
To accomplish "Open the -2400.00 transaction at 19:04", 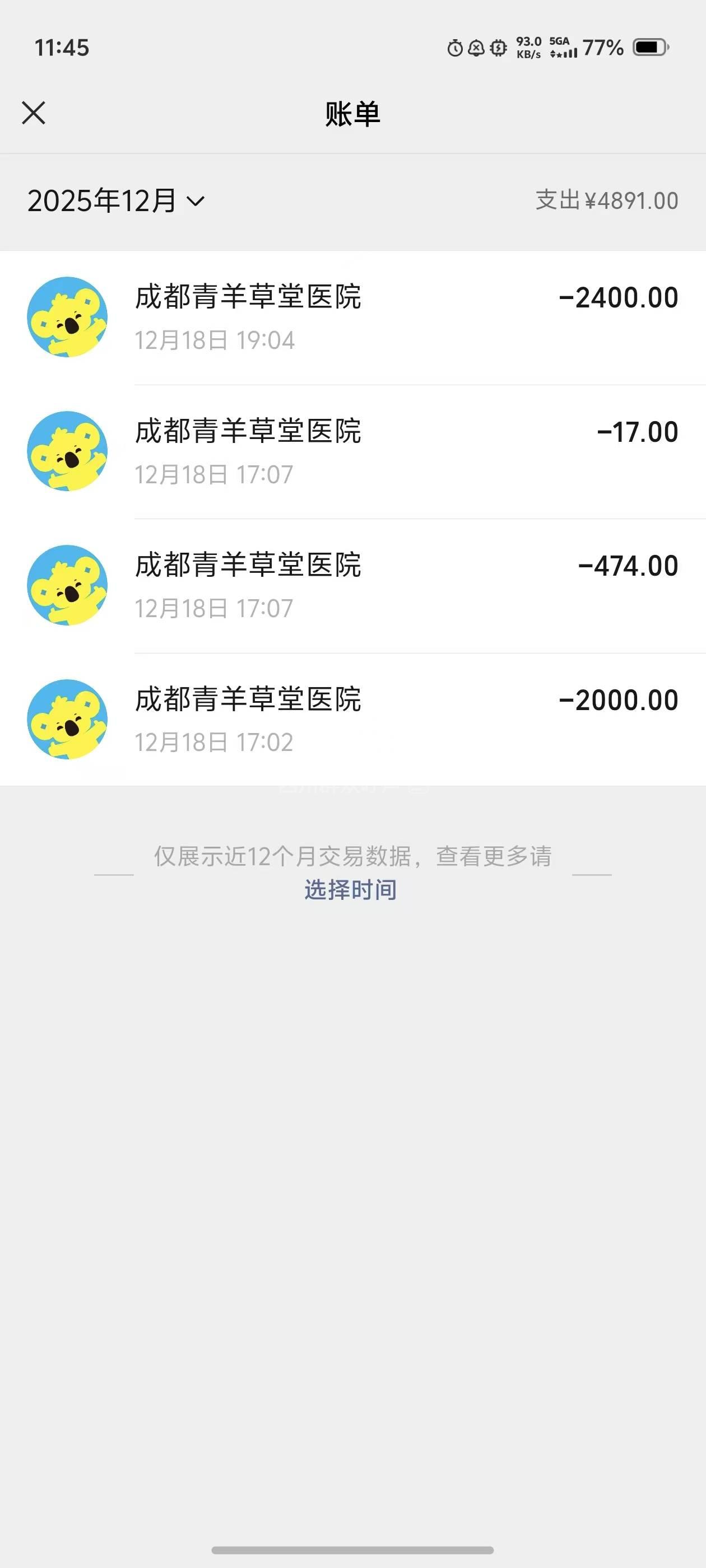I will (x=352, y=317).
